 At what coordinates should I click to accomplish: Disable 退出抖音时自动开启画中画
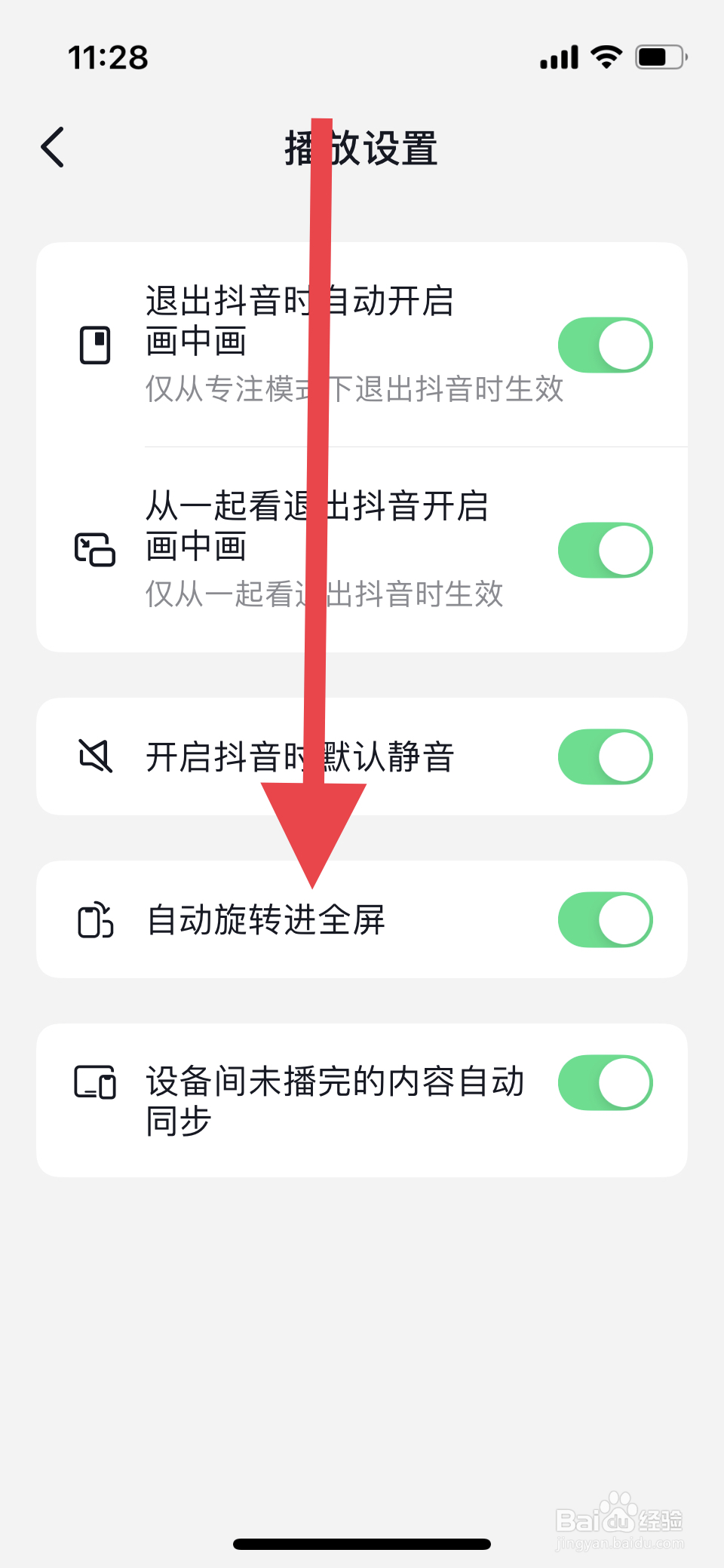pyautogui.click(x=605, y=344)
